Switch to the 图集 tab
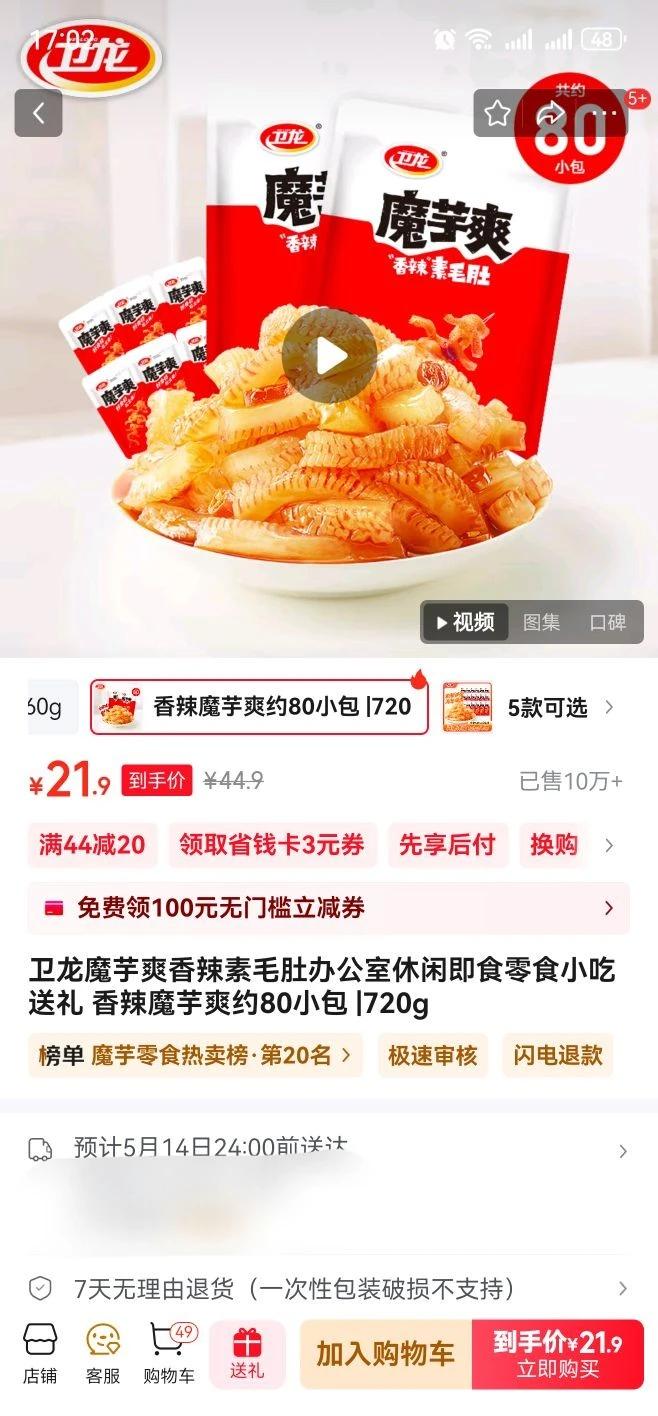 [541, 622]
